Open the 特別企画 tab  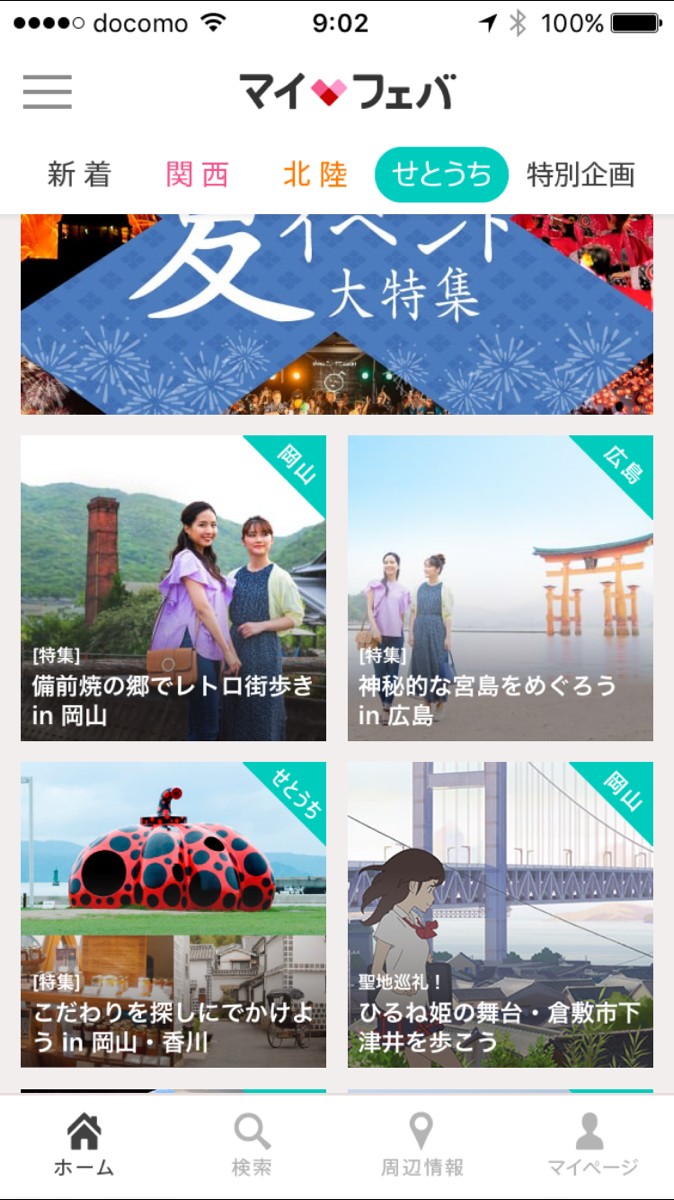(581, 175)
